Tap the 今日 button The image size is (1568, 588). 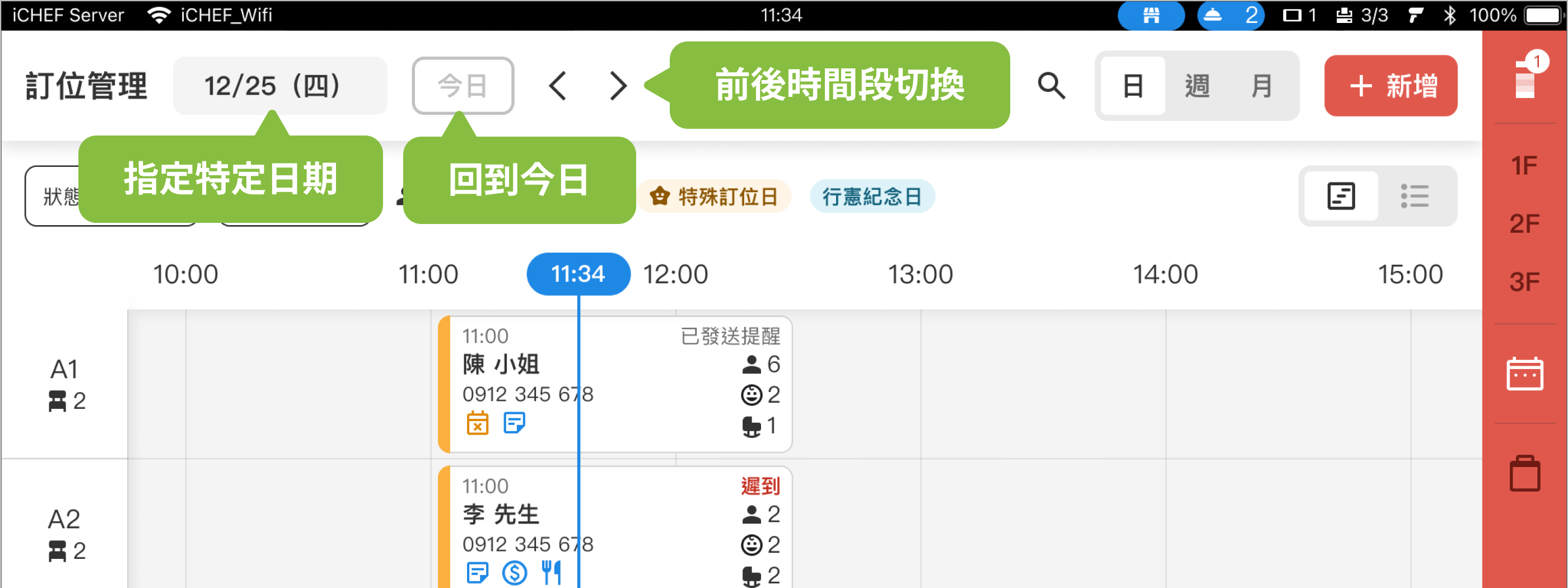click(x=463, y=86)
